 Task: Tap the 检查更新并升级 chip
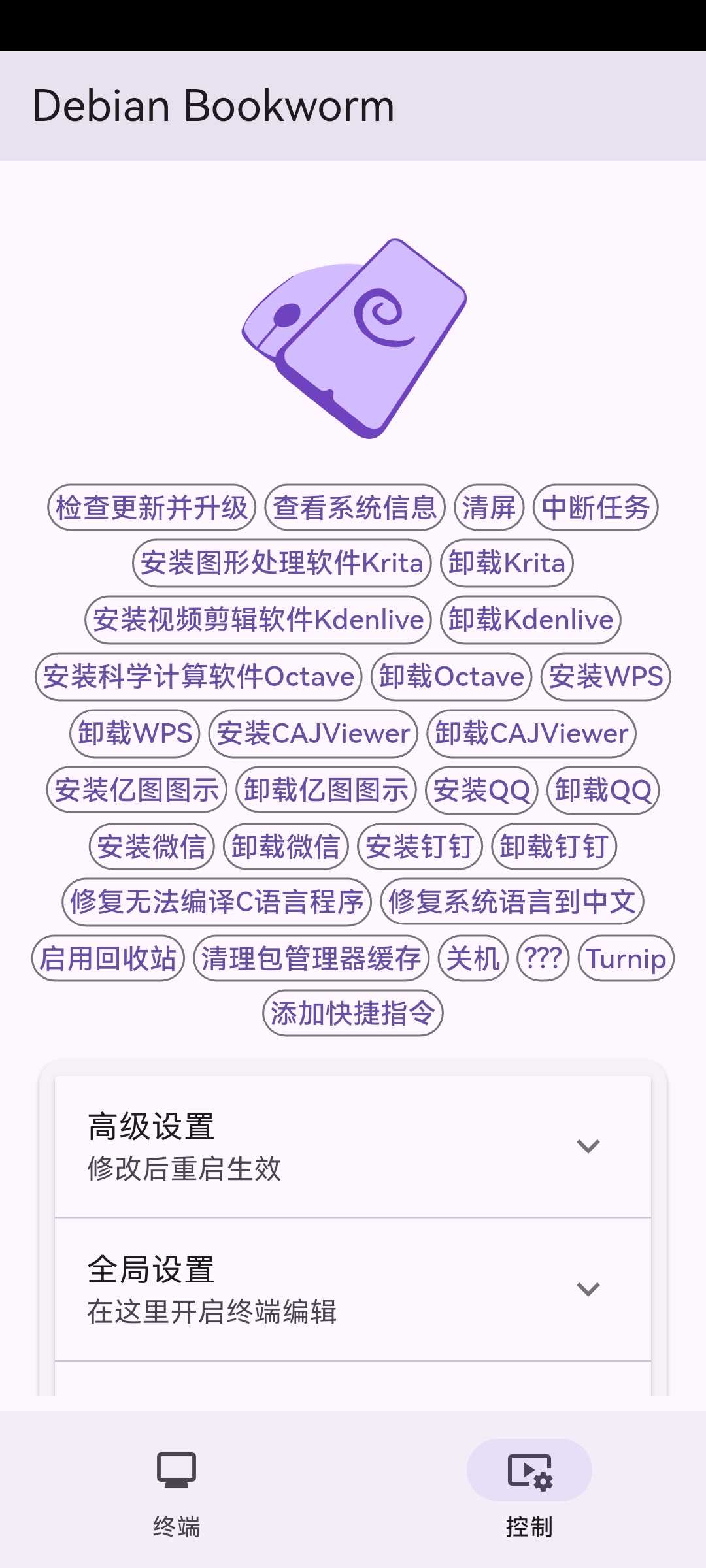point(152,508)
